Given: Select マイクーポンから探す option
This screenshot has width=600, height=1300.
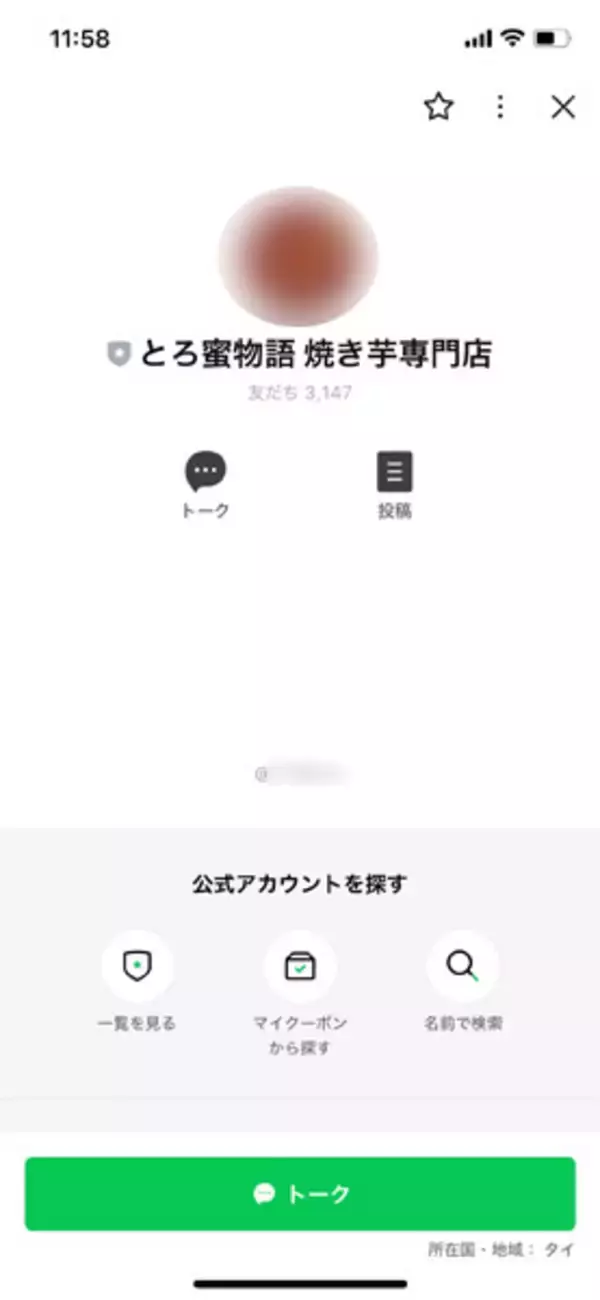Looking at the screenshot, I should [x=300, y=967].
